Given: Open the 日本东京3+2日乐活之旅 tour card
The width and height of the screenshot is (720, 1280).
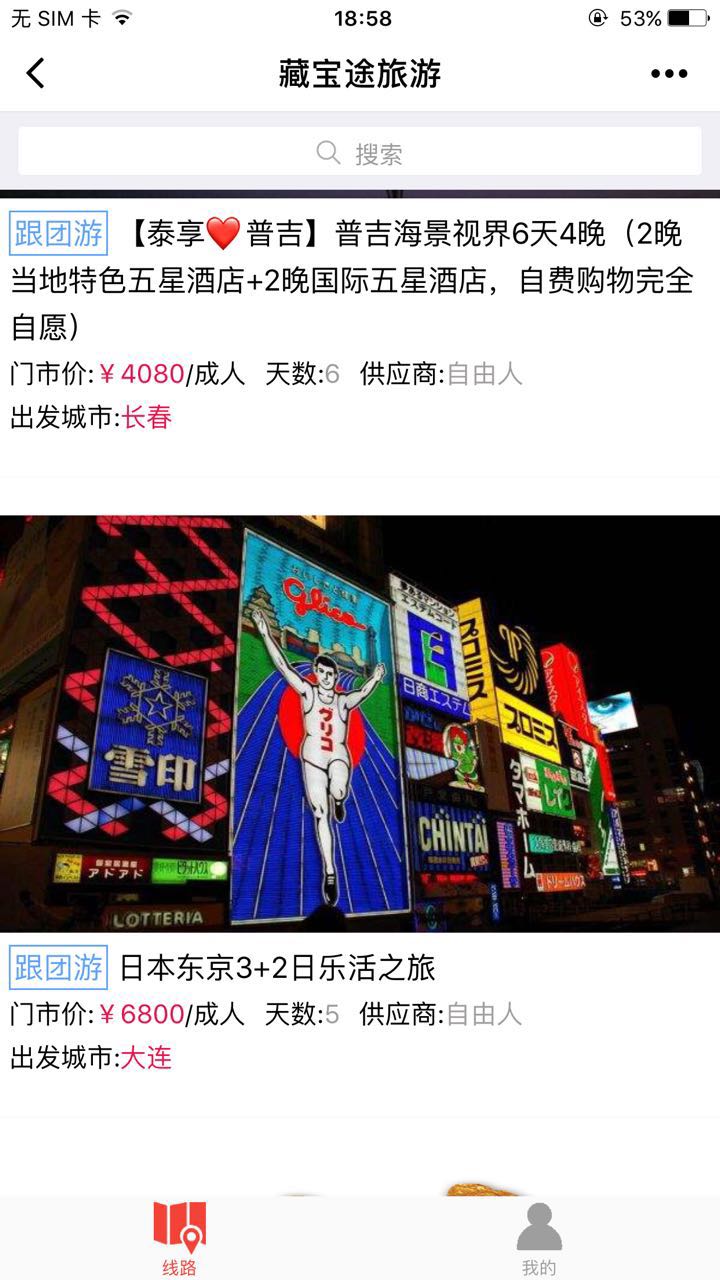Looking at the screenshot, I should [x=360, y=723].
